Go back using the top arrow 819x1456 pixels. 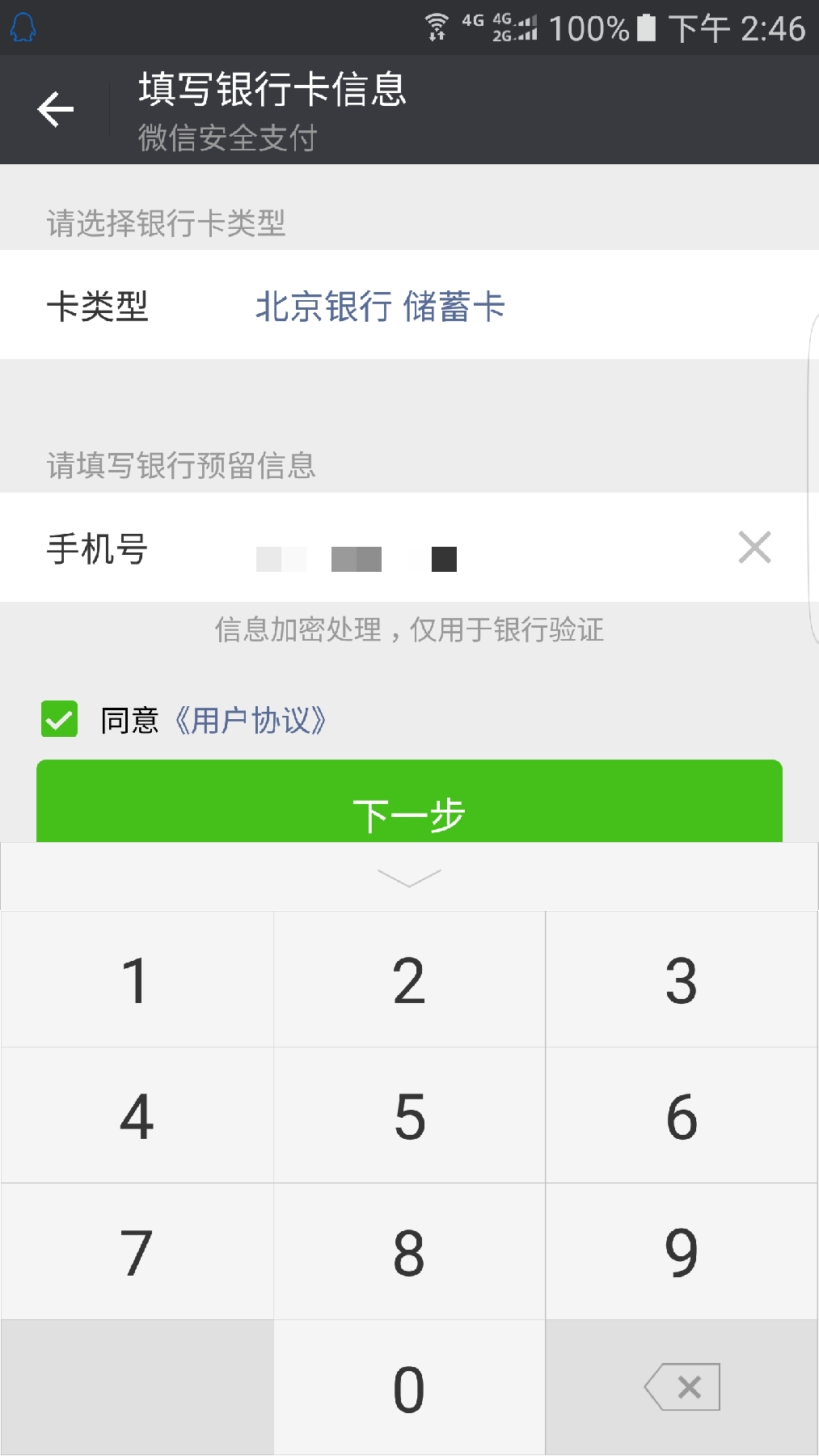pos(55,109)
